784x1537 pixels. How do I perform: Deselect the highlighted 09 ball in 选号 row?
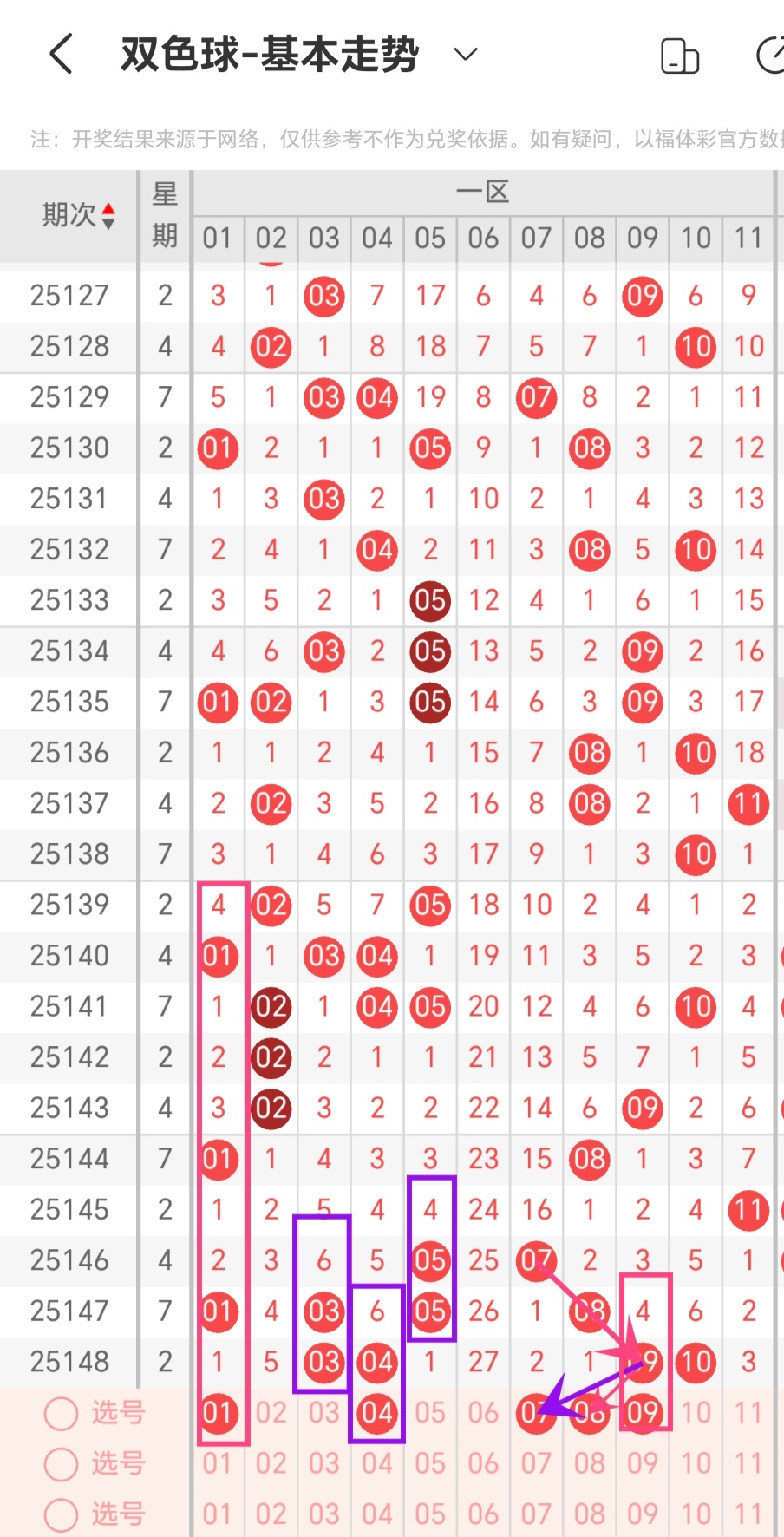pos(643,1413)
